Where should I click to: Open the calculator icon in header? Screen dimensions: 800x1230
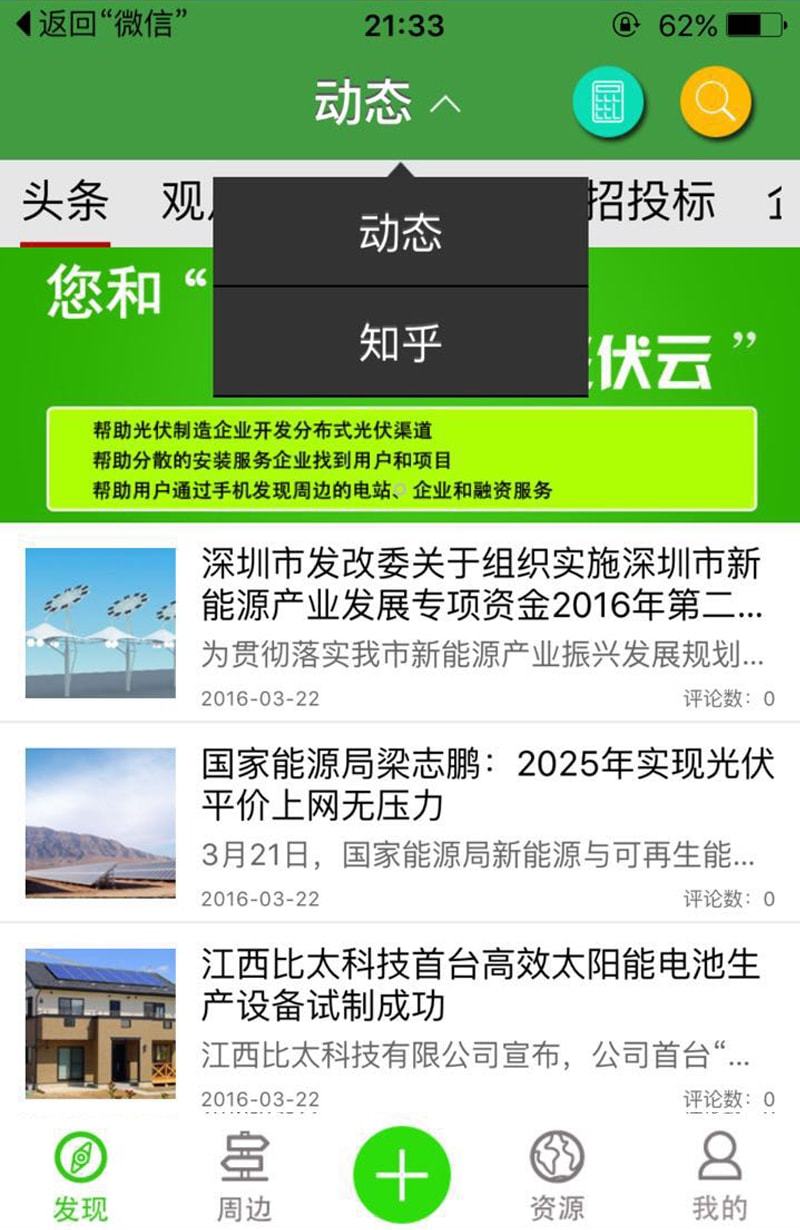[x=608, y=102]
